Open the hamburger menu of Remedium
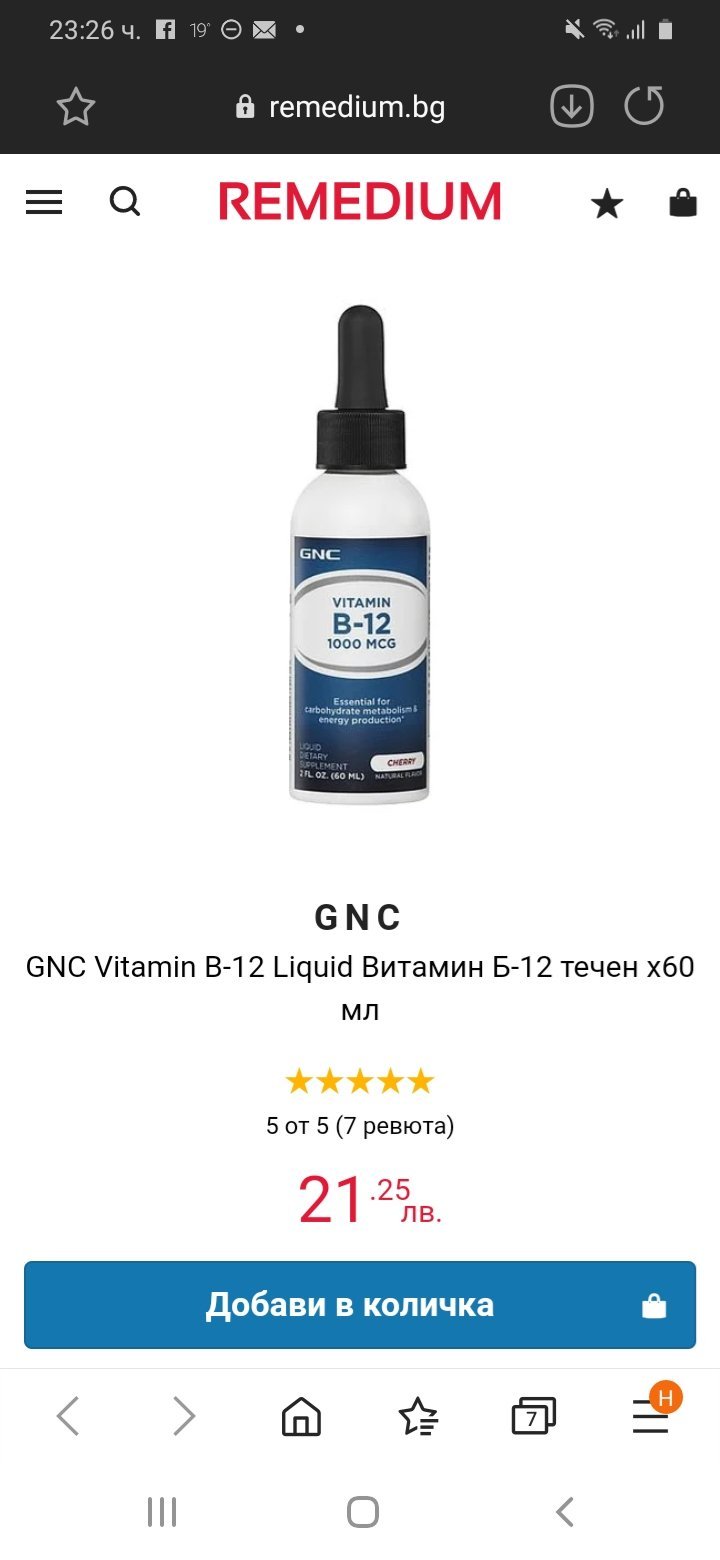 click(44, 202)
